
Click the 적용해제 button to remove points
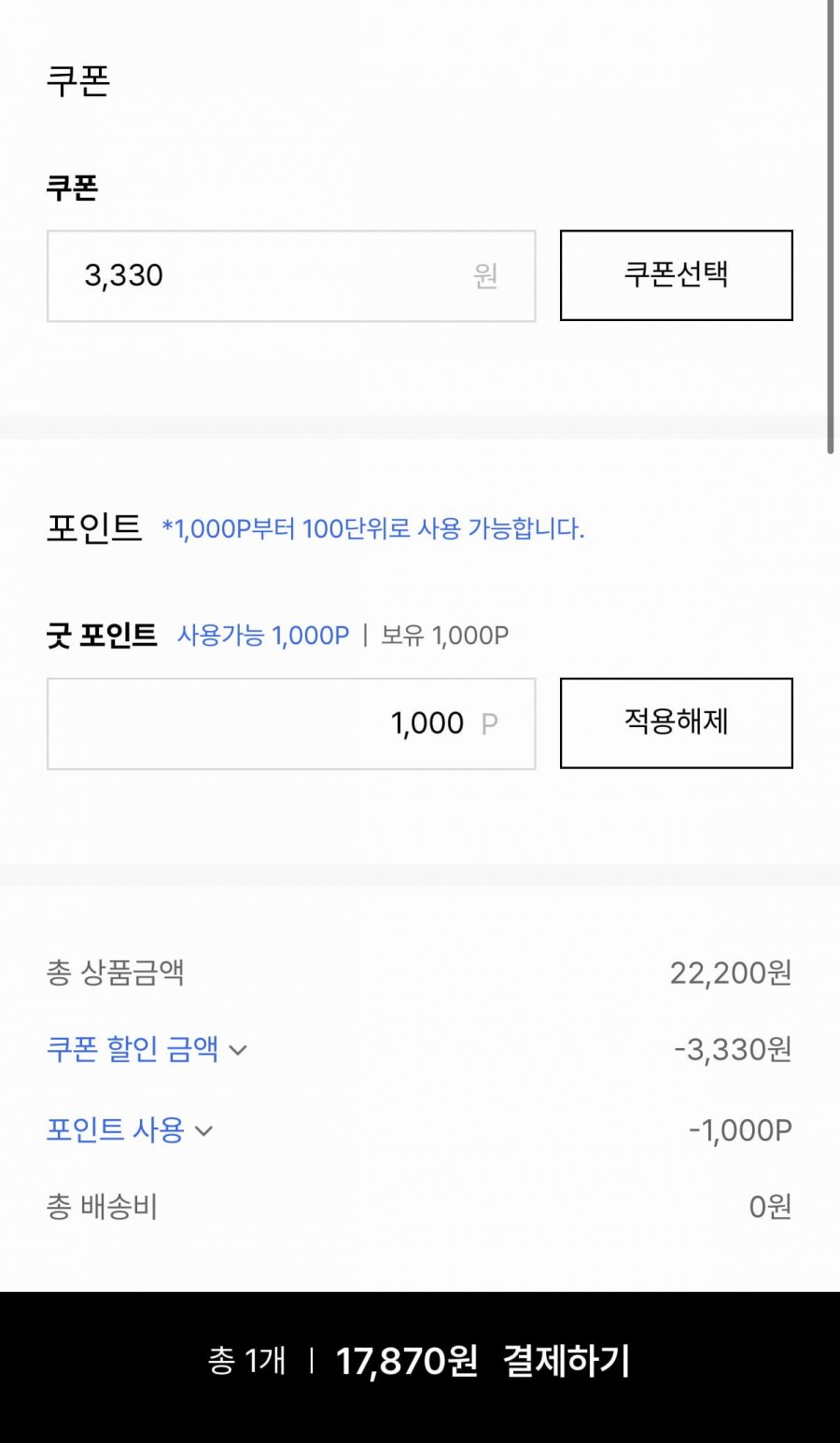coord(676,722)
